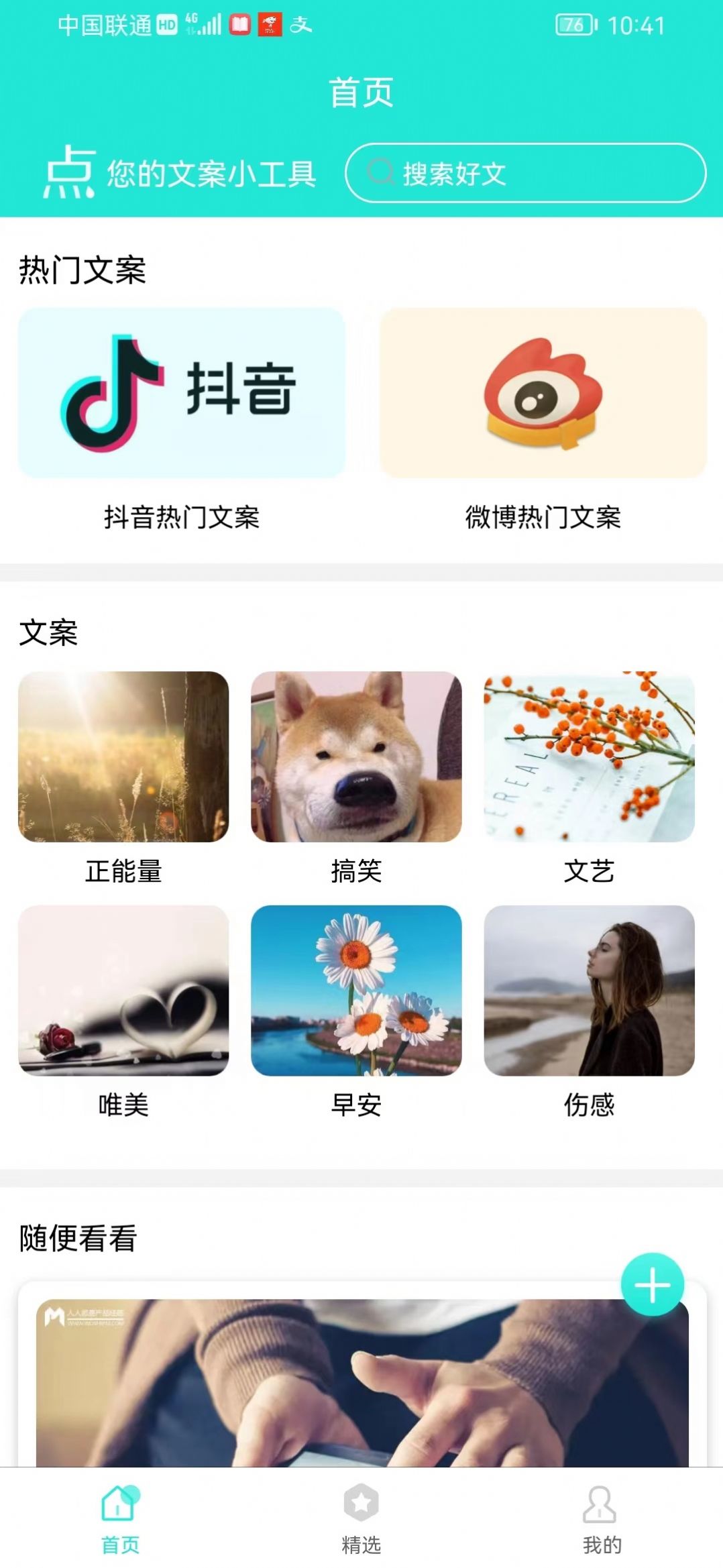Tap the 点 logo icon at top left
The width and height of the screenshot is (723, 1568).
(71, 172)
